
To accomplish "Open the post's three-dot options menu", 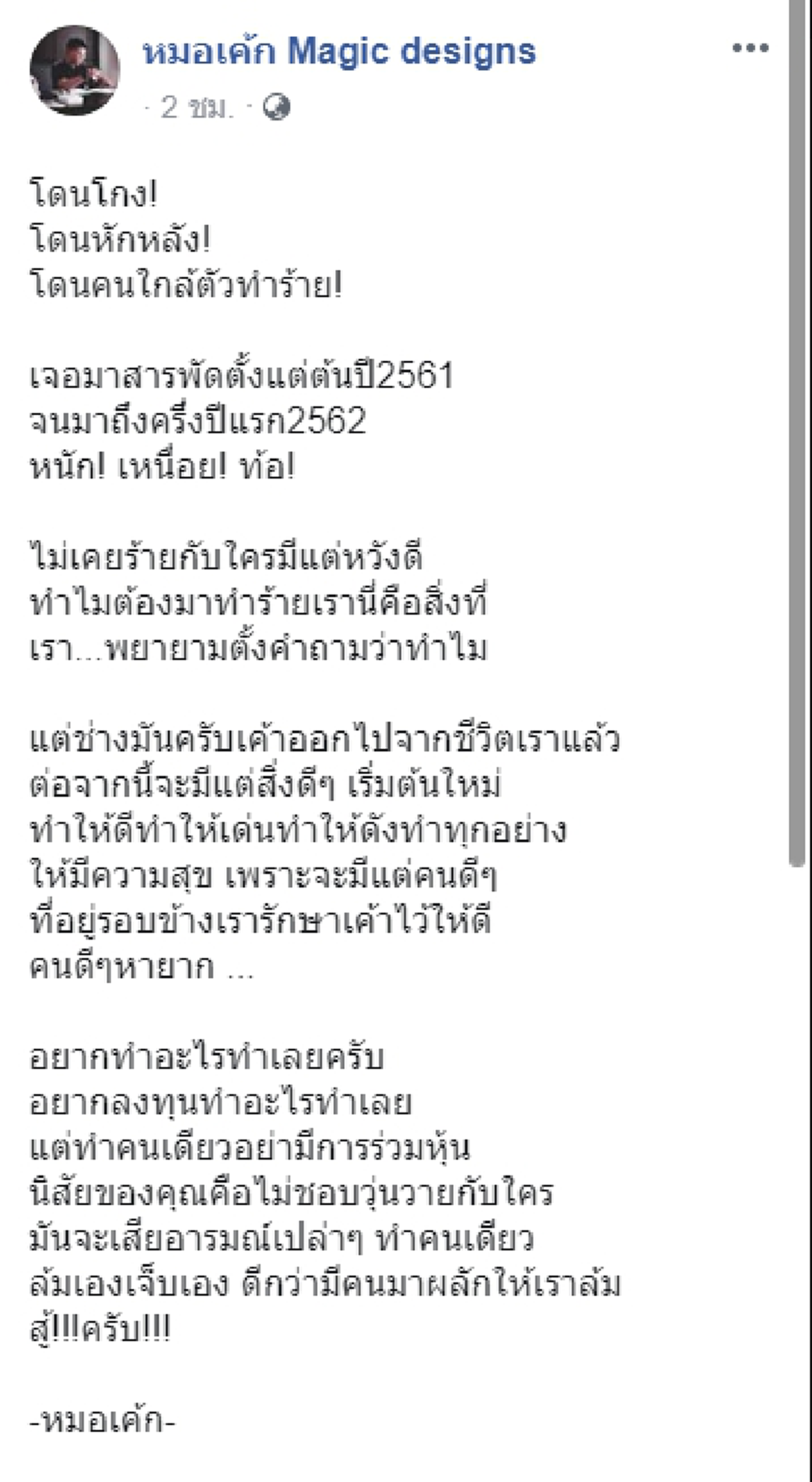I will coord(750,49).
